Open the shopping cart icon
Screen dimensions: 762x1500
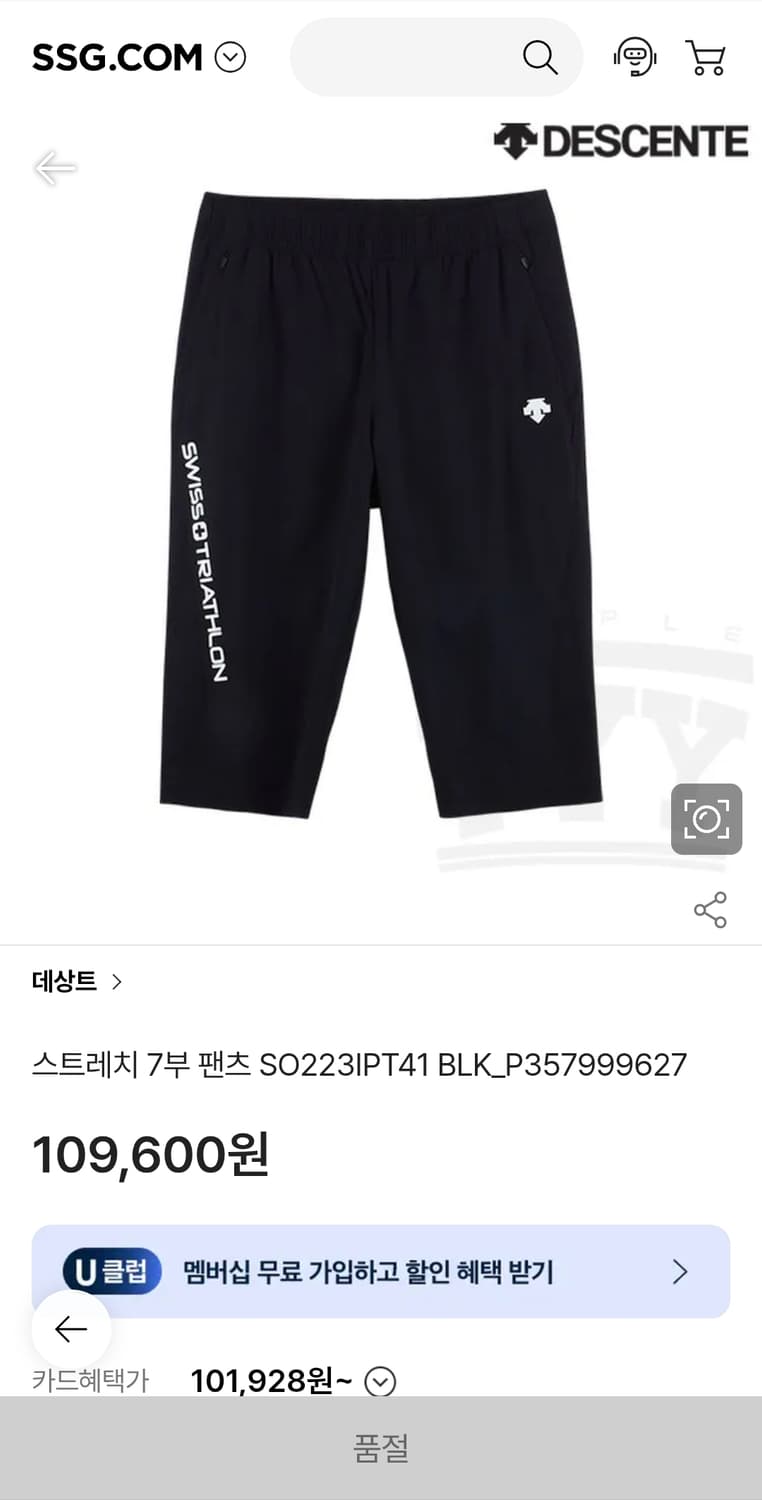point(707,57)
